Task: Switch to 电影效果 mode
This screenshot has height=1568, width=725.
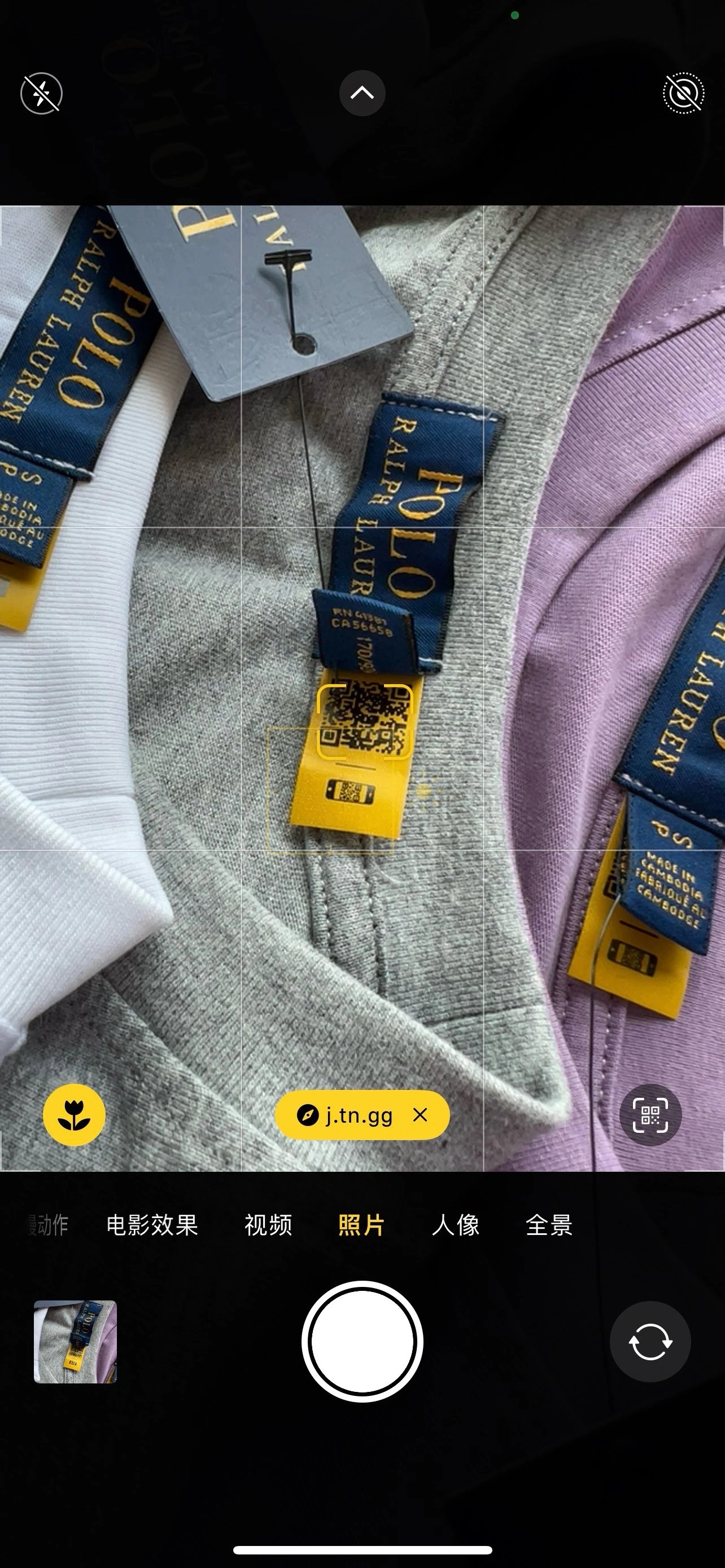Action: [152, 1225]
